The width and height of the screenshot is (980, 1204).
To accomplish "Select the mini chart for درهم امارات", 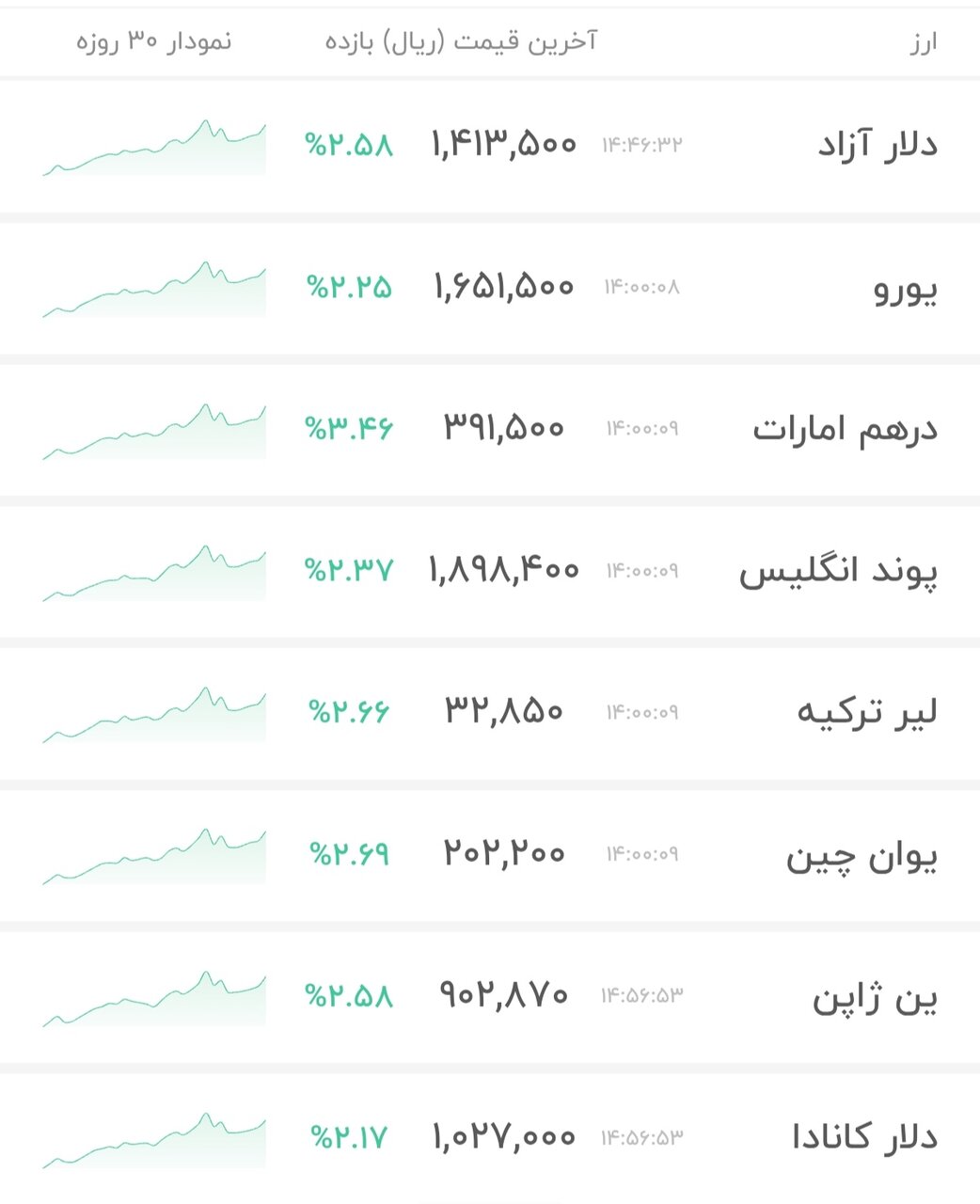I will (x=153, y=428).
